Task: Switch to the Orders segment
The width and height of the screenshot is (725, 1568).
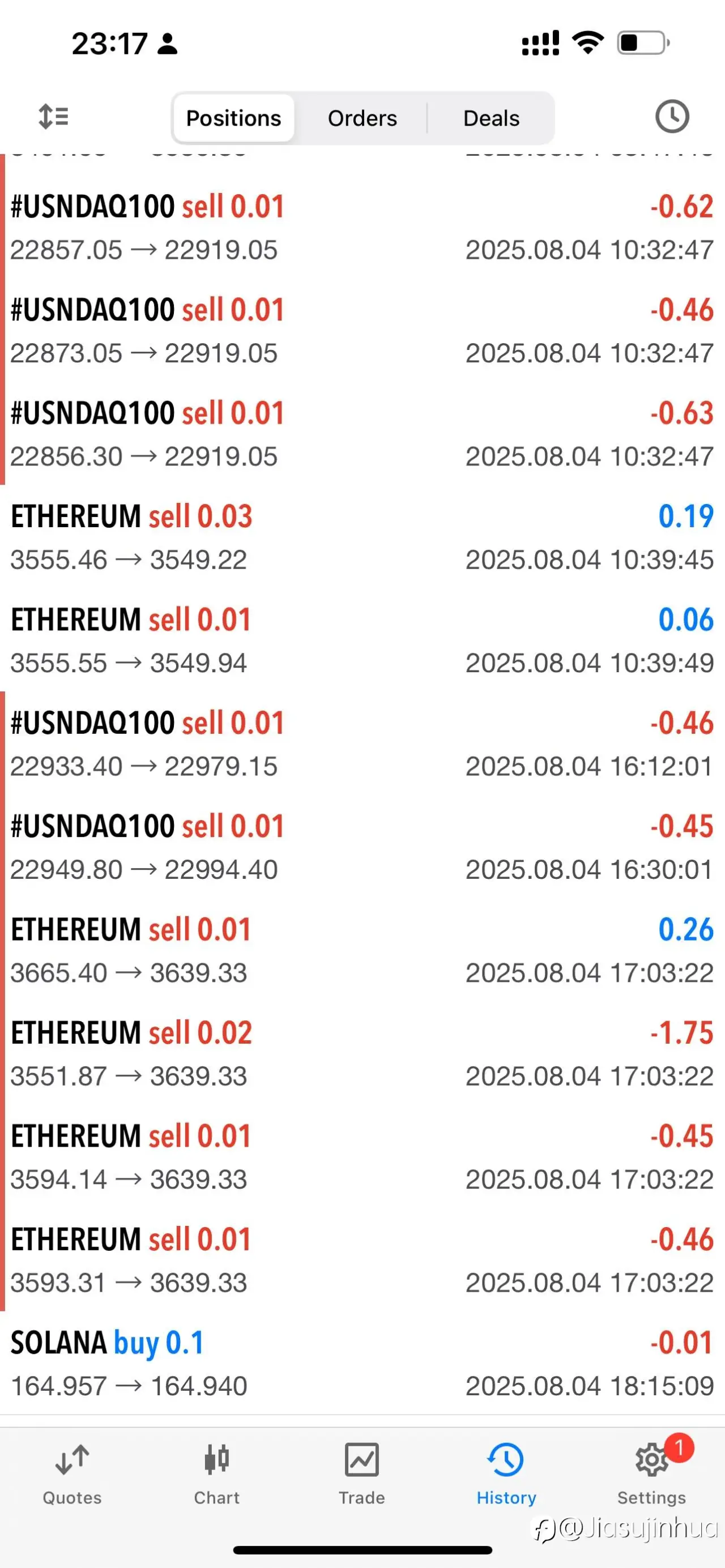Action: point(362,118)
